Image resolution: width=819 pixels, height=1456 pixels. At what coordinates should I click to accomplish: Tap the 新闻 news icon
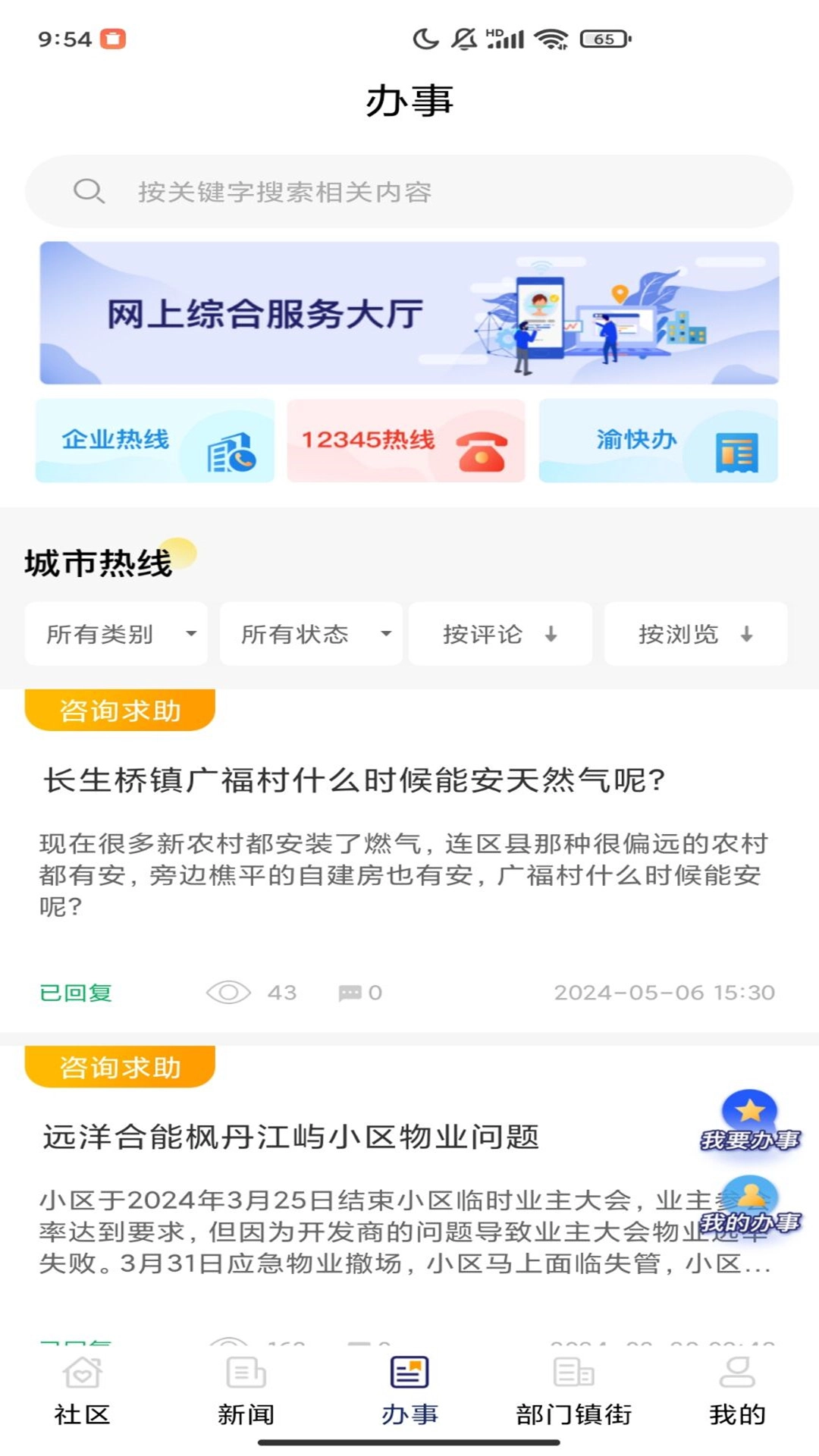coord(244,1374)
